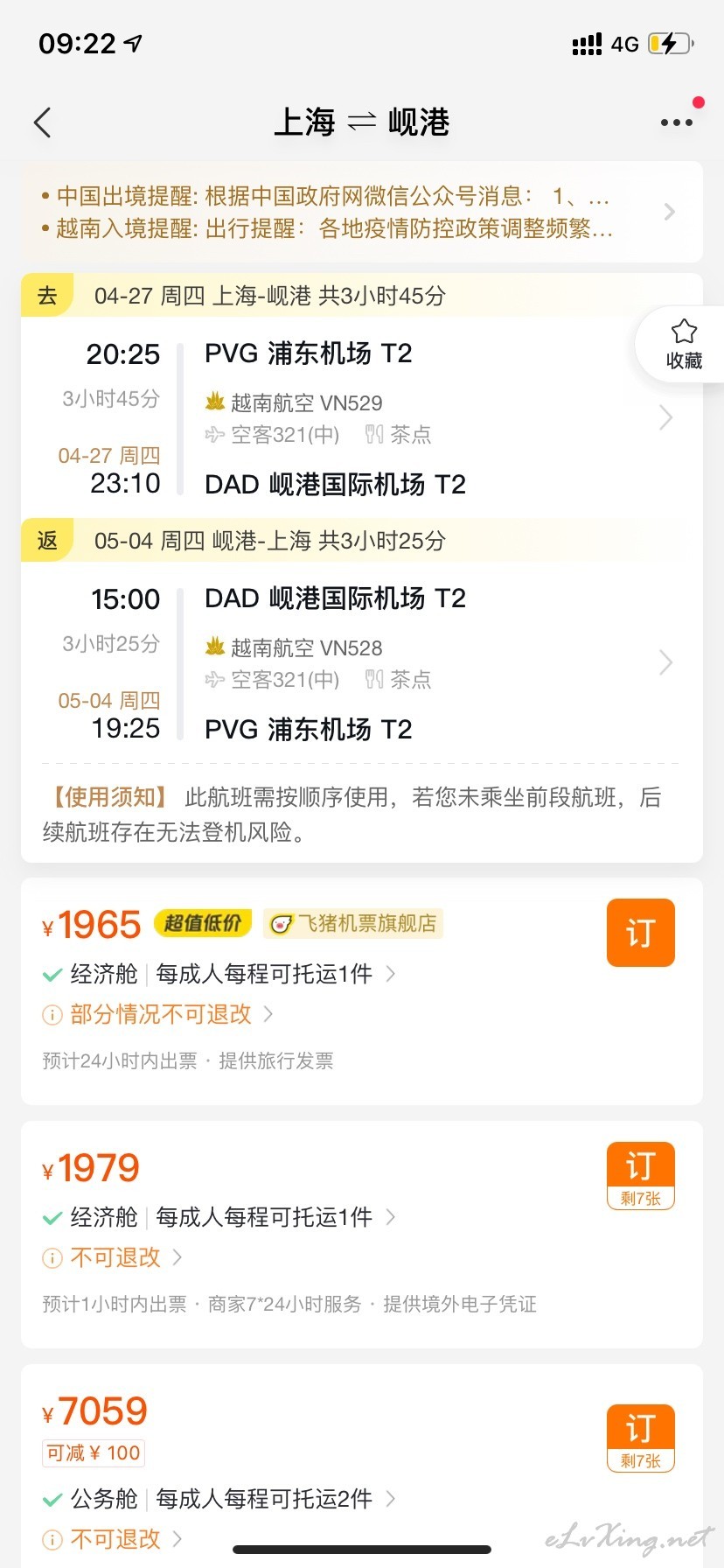Open the entry and exit travel notices banner
The height and width of the screenshot is (1568, 724).
[x=361, y=212]
